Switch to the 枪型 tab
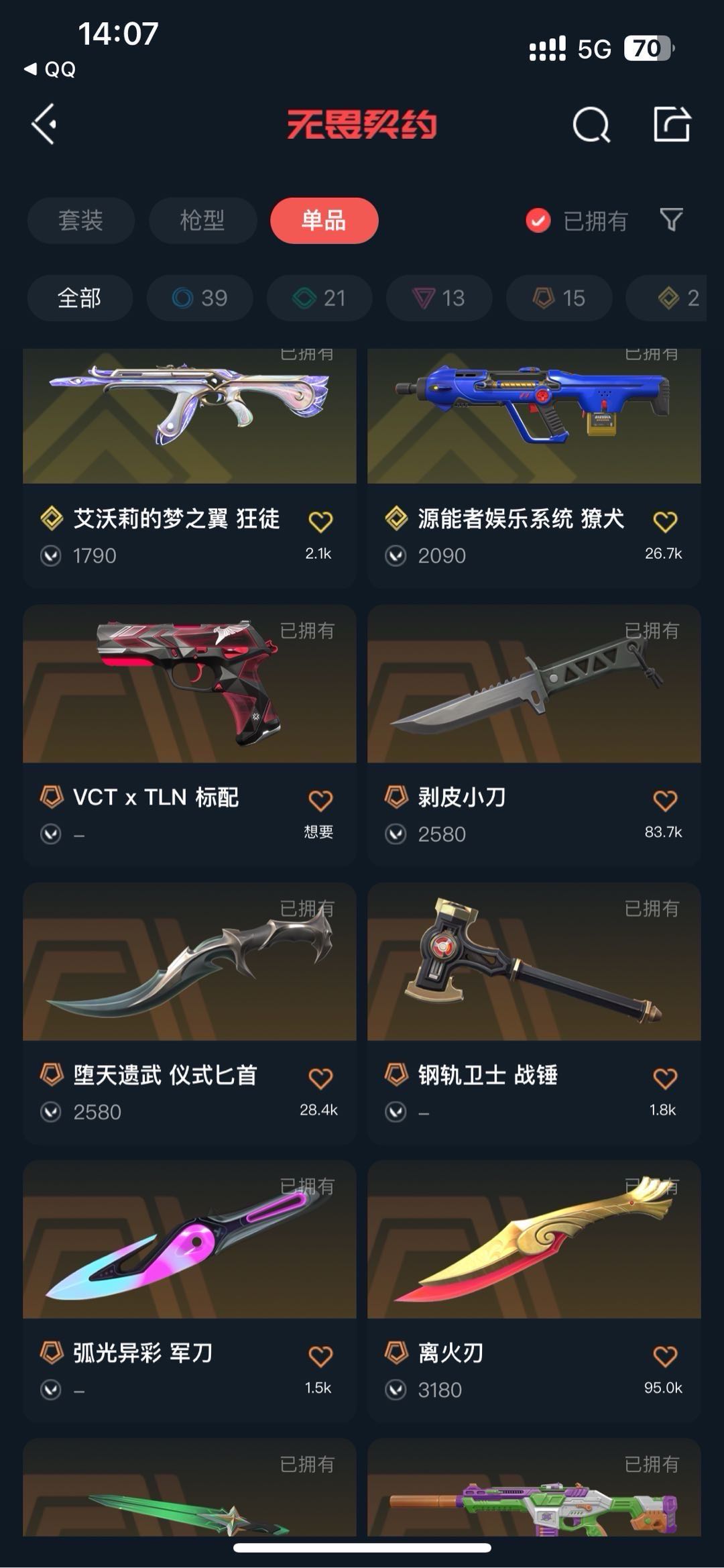Screen dimensions: 724x1568 202,221
